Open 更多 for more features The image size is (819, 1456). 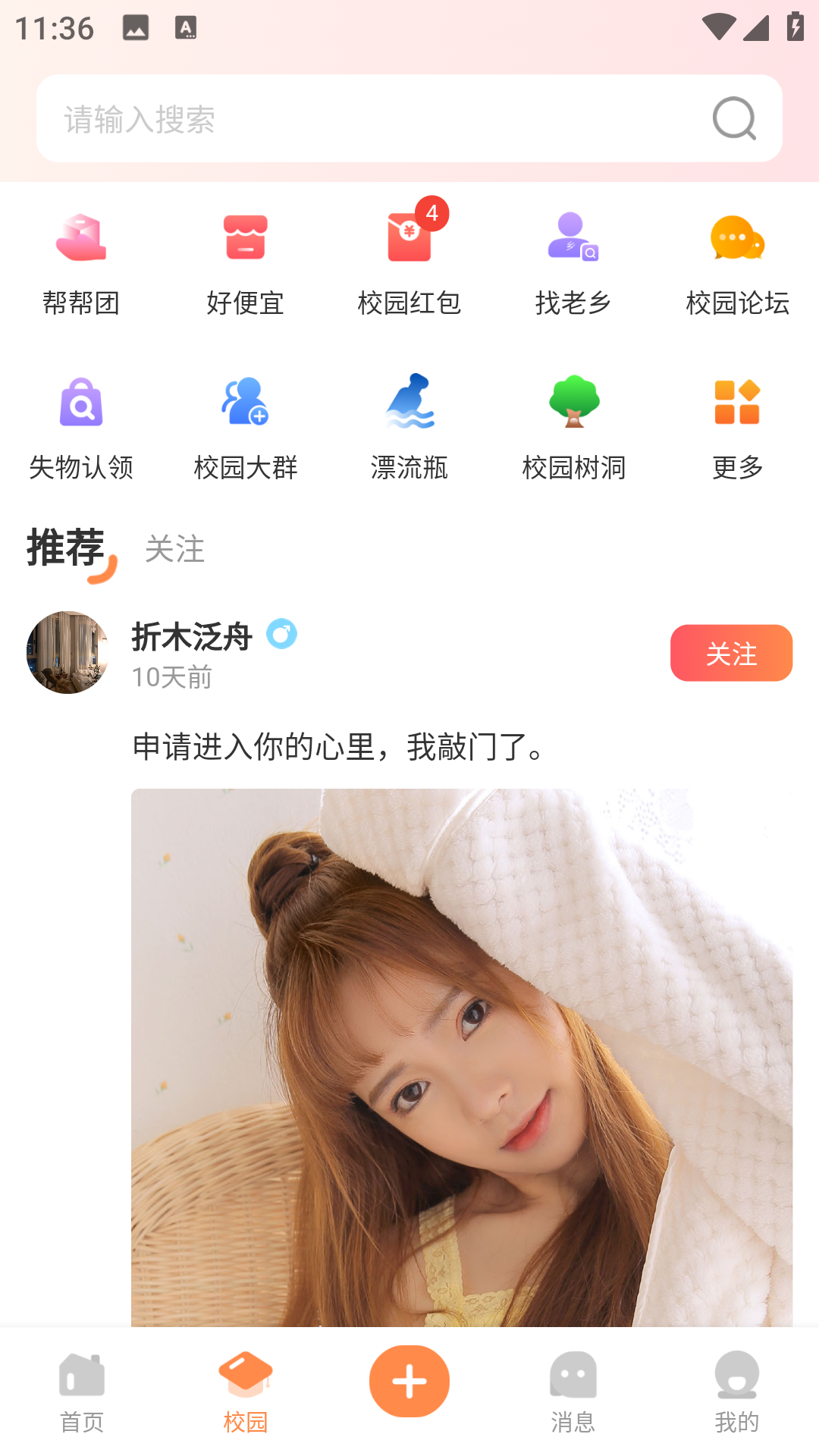pyautogui.click(x=737, y=428)
